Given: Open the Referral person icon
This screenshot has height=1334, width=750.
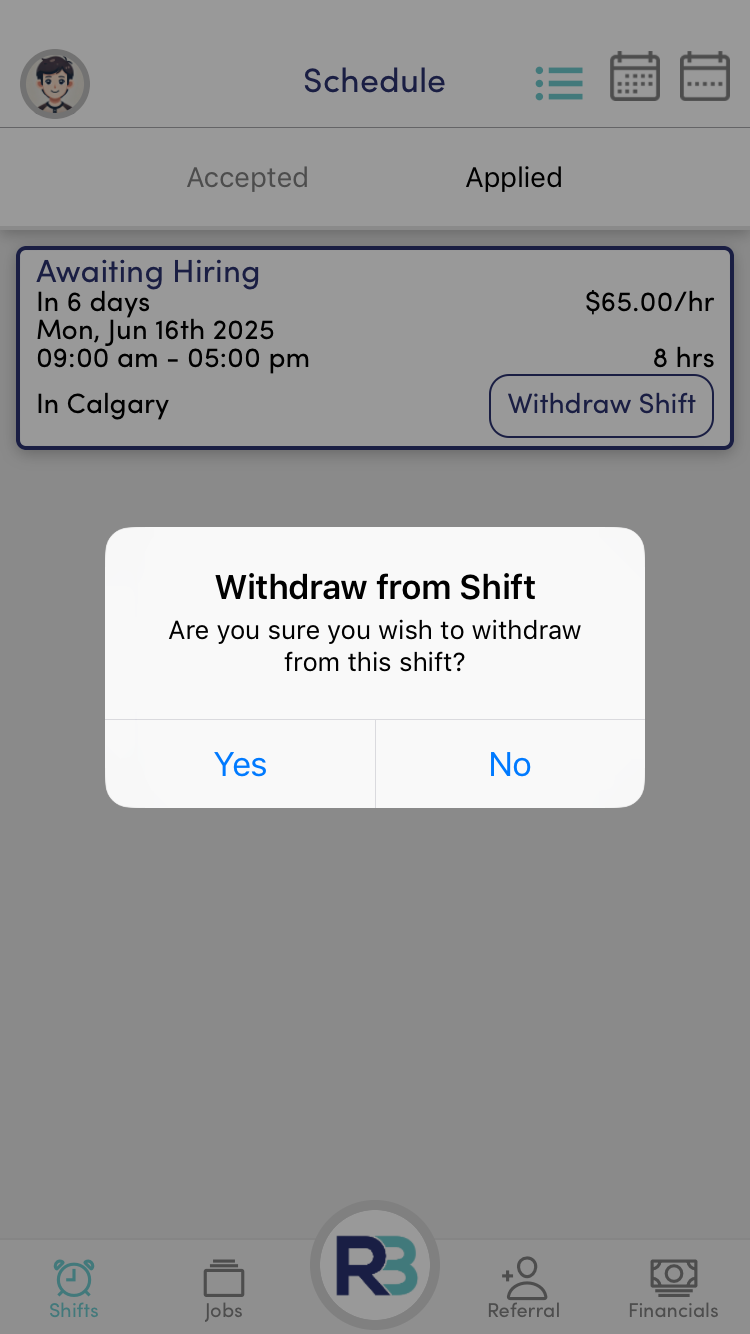Looking at the screenshot, I should (523, 1278).
